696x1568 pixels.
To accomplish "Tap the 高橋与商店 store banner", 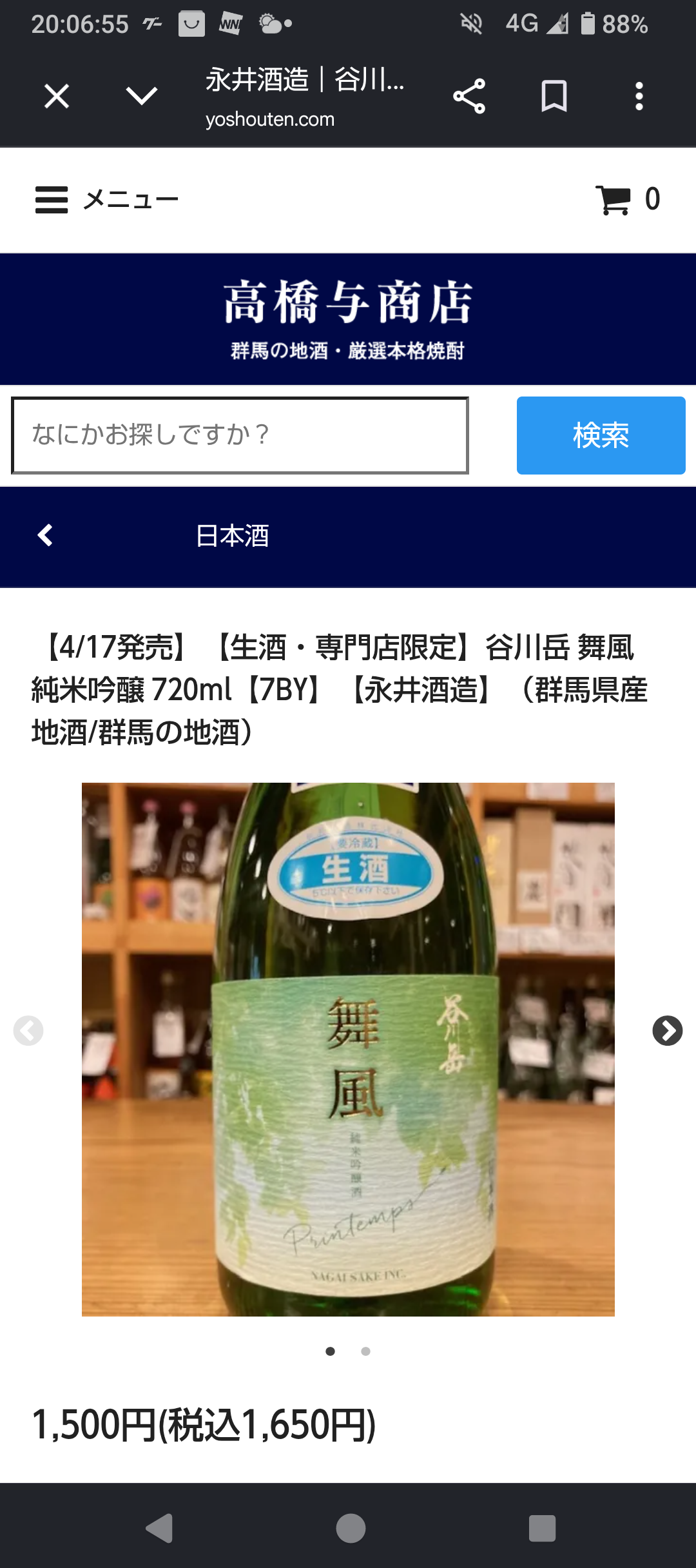I will [x=348, y=319].
